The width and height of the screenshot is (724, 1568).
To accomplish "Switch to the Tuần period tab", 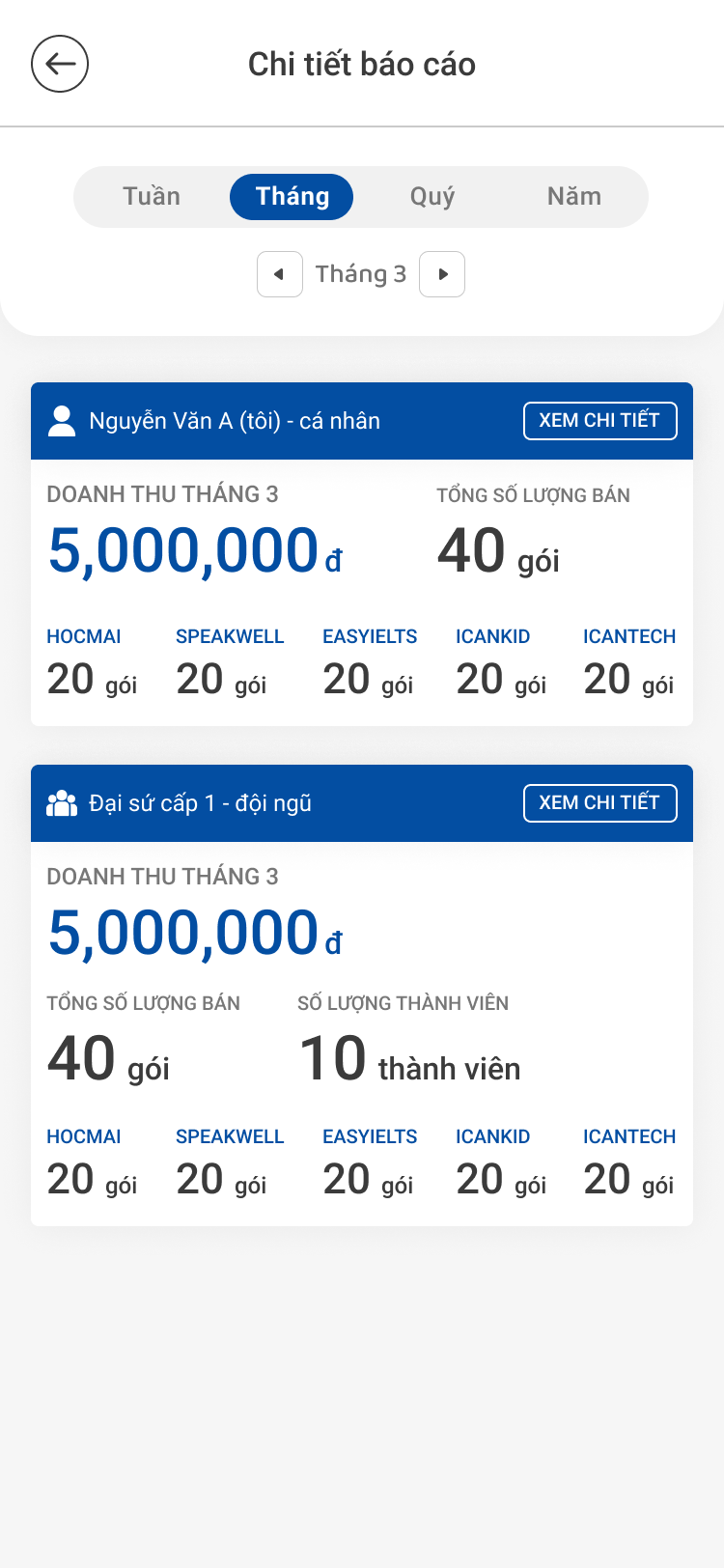I will pos(152,197).
